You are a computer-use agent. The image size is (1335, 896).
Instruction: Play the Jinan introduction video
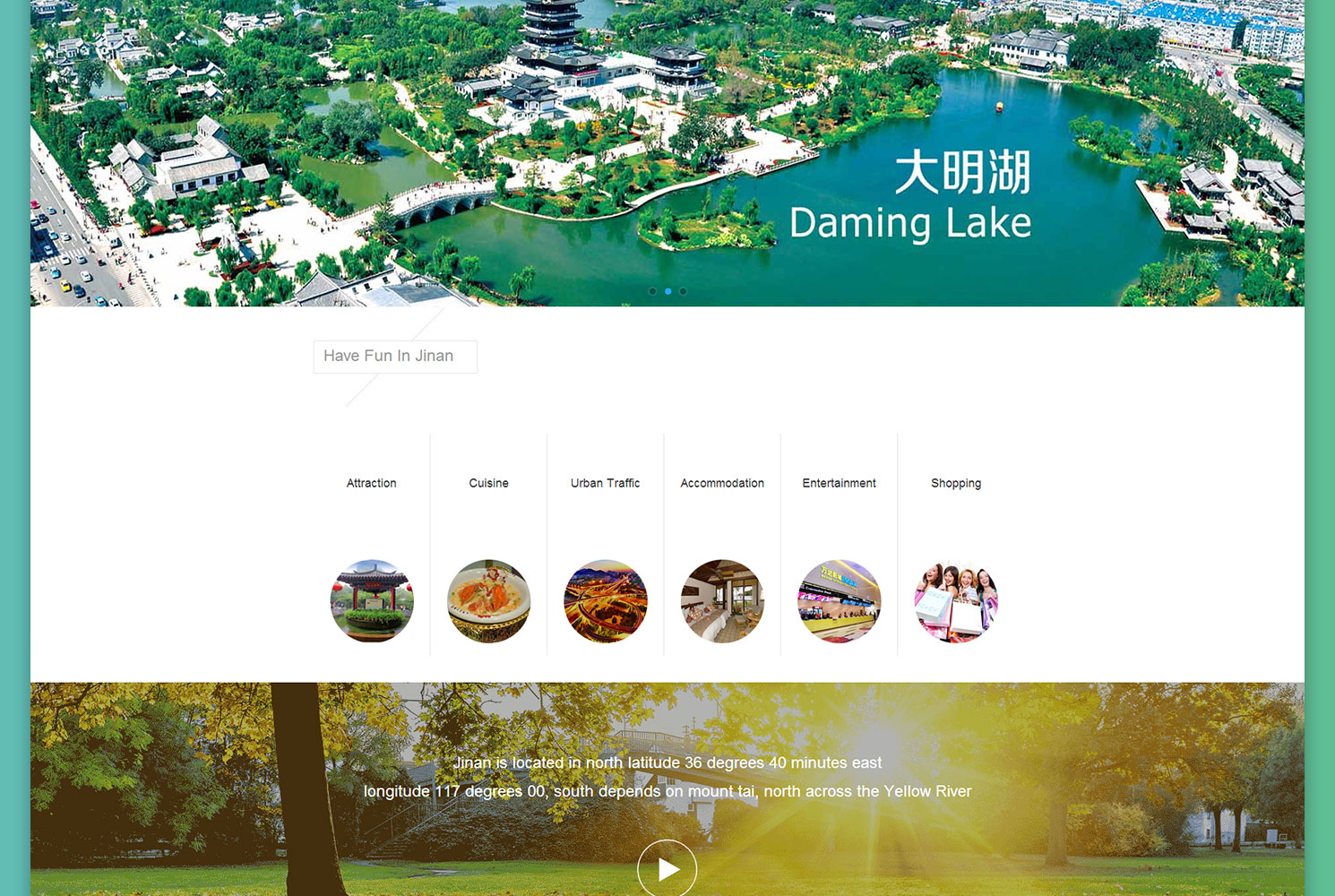pos(667,868)
